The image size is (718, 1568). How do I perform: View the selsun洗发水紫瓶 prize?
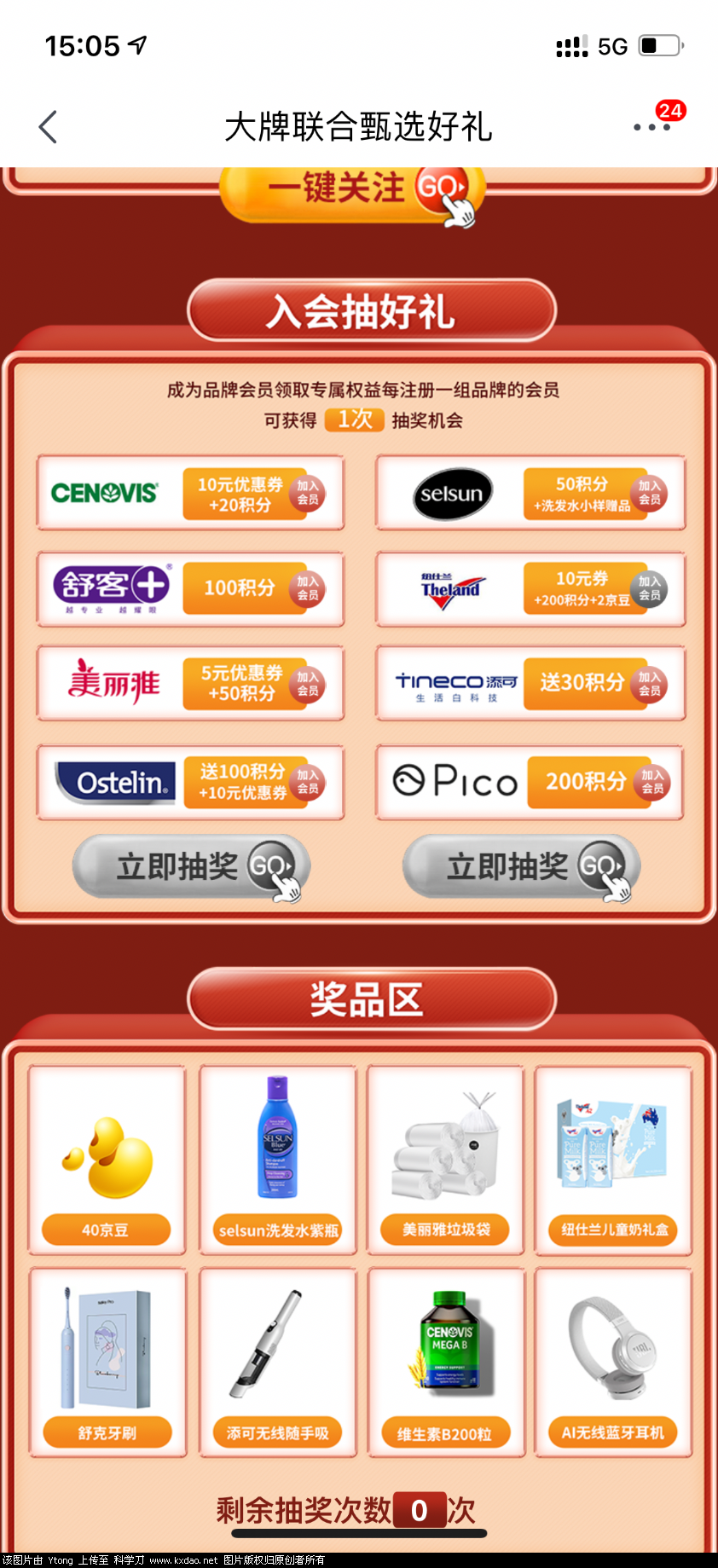click(x=278, y=1160)
